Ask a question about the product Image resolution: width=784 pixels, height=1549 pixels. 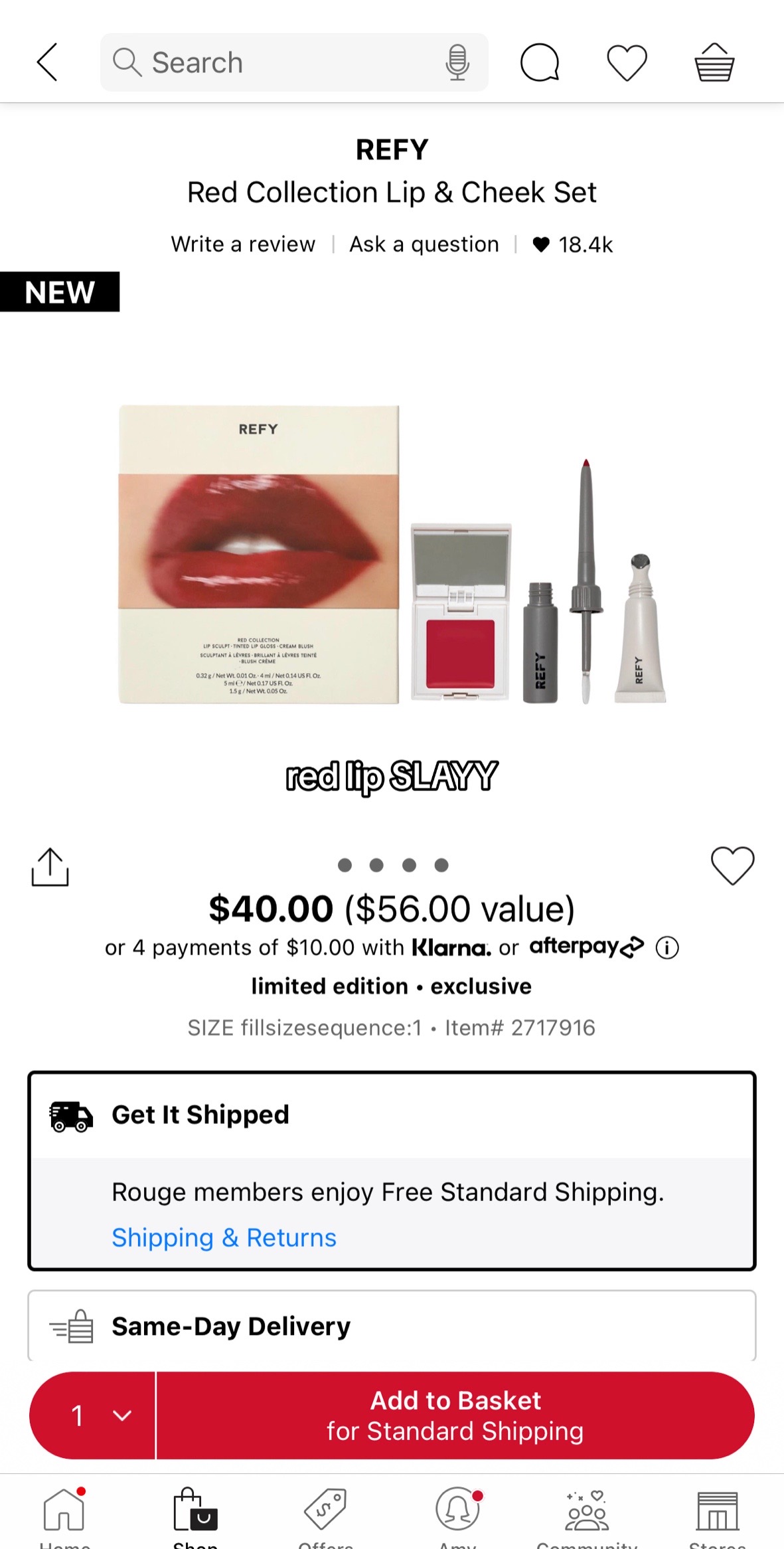[424, 244]
